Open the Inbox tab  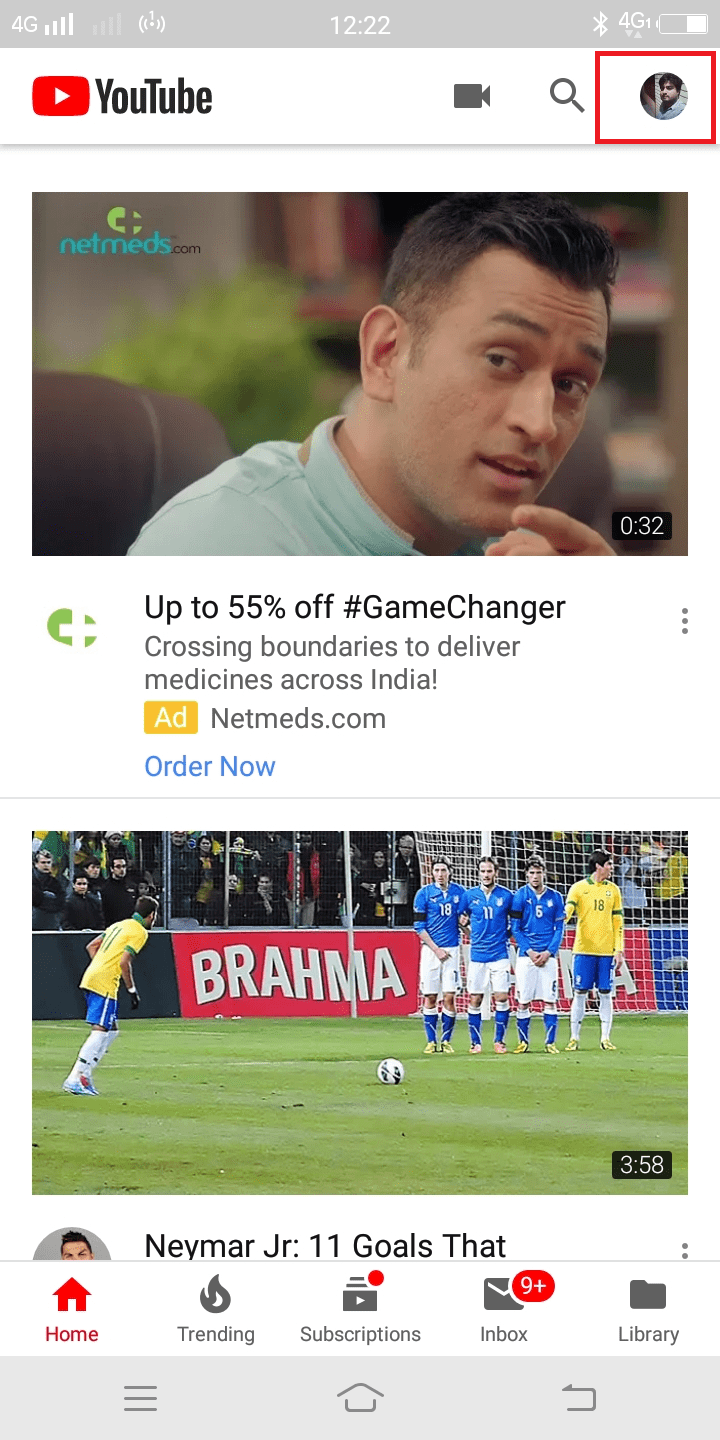pos(504,1309)
